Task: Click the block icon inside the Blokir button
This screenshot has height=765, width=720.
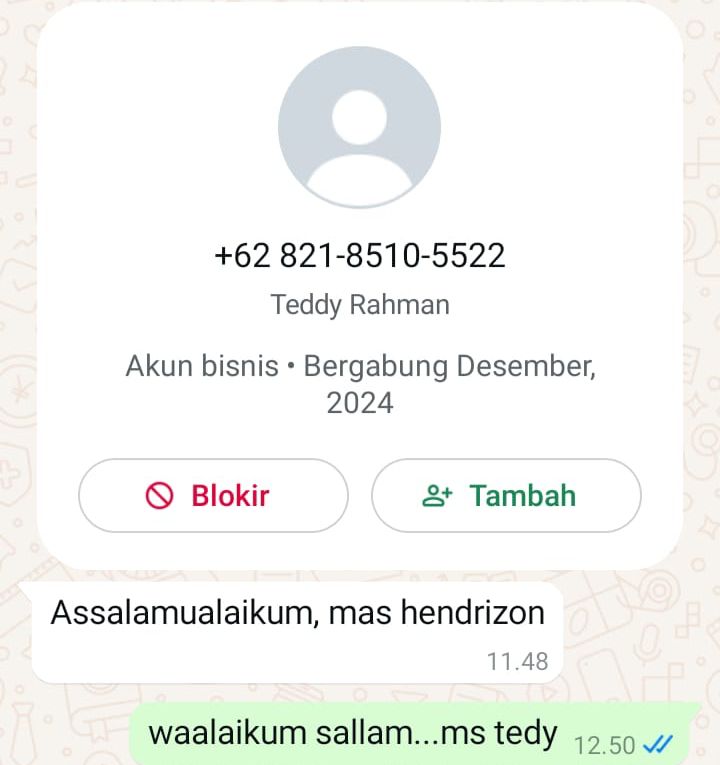Action: (x=161, y=495)
